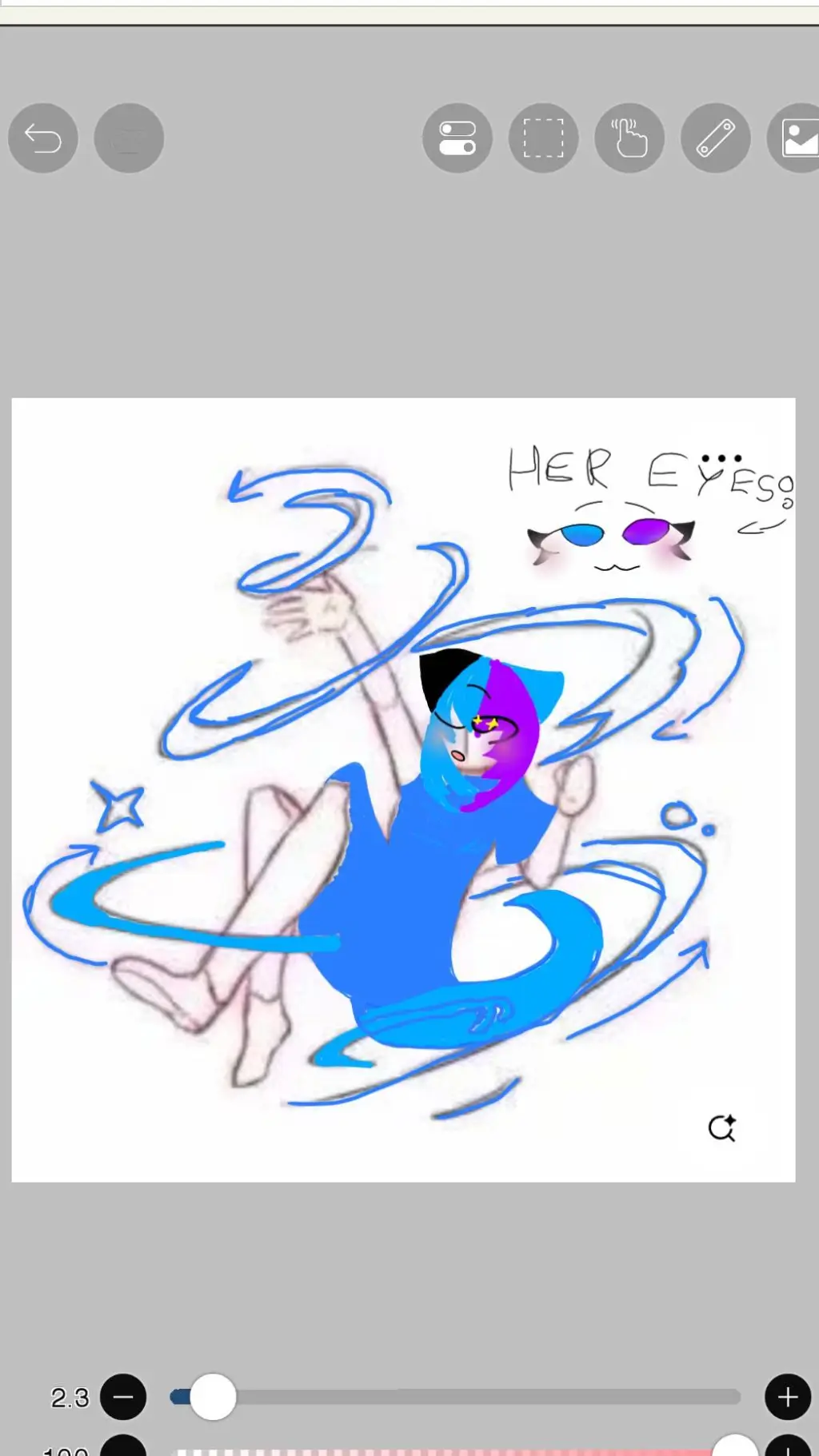Open the image material tool
Viewport: 819px width, 1456px height.
click(x=797, y=138)
